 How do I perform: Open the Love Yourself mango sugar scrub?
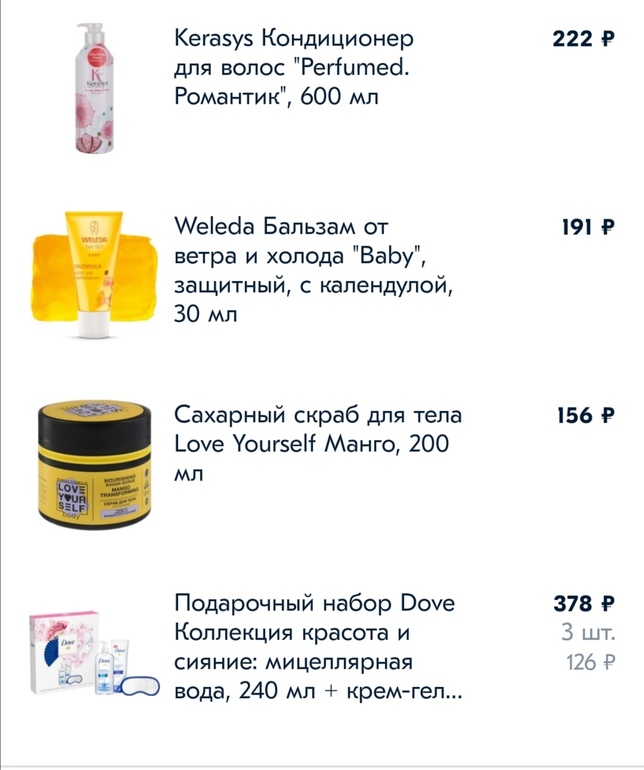coord(318,443)
